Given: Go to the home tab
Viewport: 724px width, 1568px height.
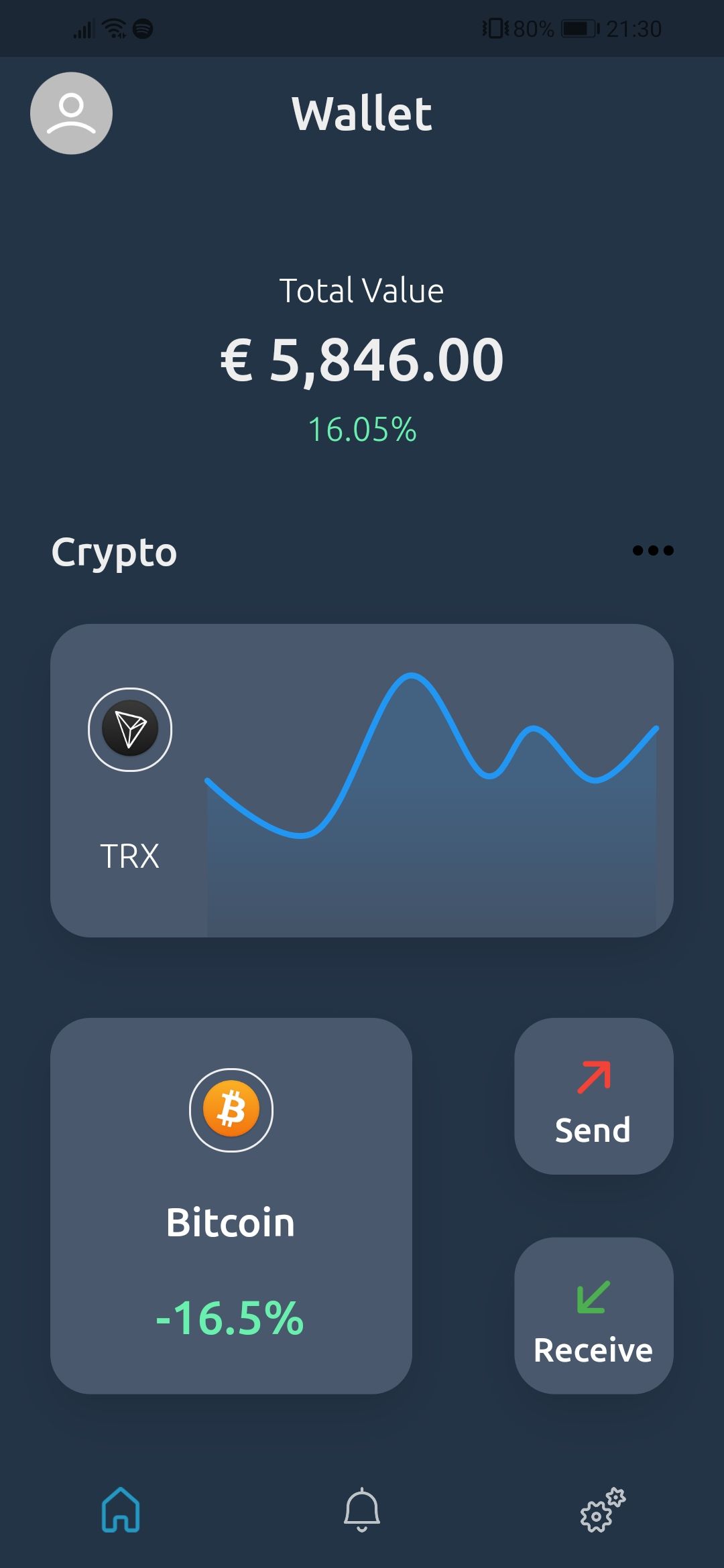Looking at the screenshot, I should pyautogui.click(x=121, y=1510).
